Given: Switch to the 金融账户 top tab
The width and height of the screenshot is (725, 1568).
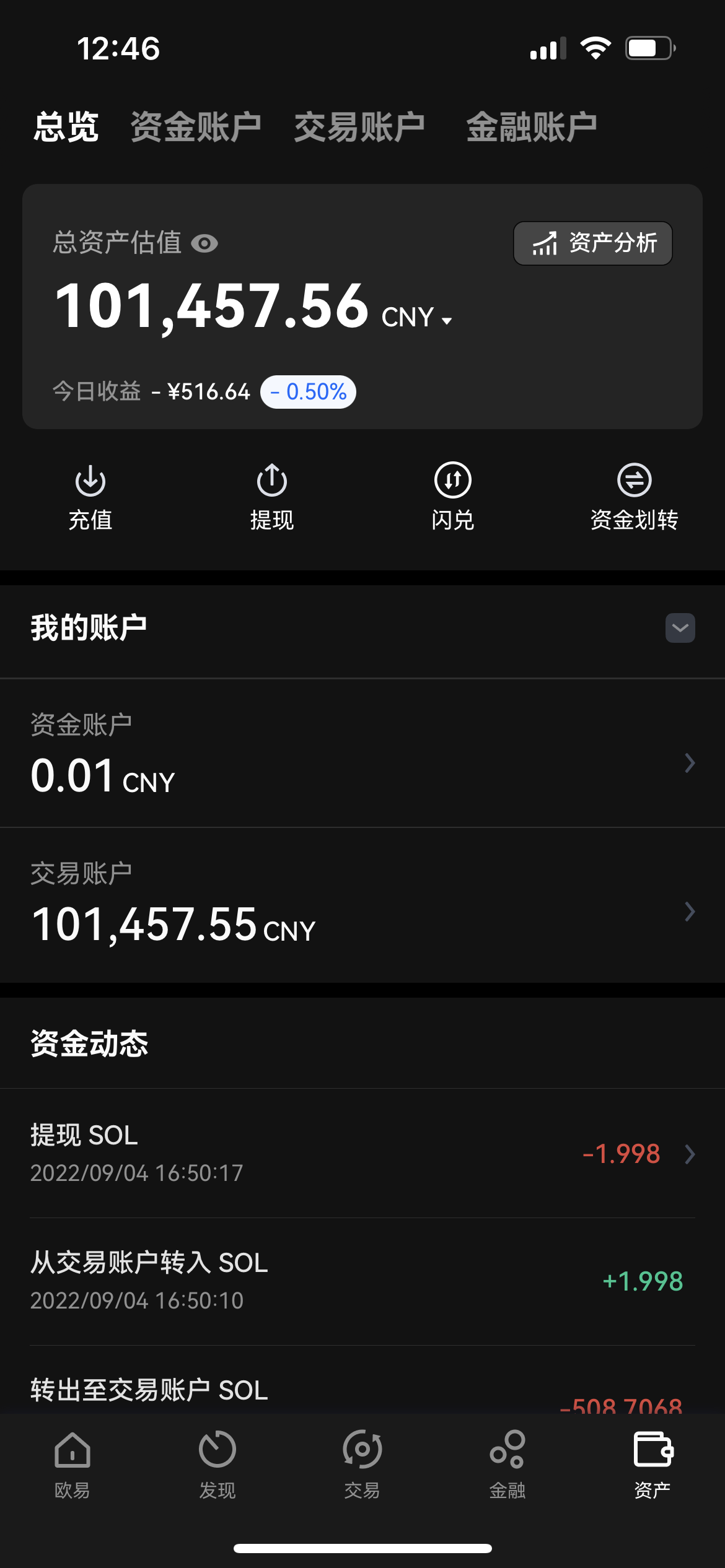Looking at the screenshot, I should click(x=531, y=127).
